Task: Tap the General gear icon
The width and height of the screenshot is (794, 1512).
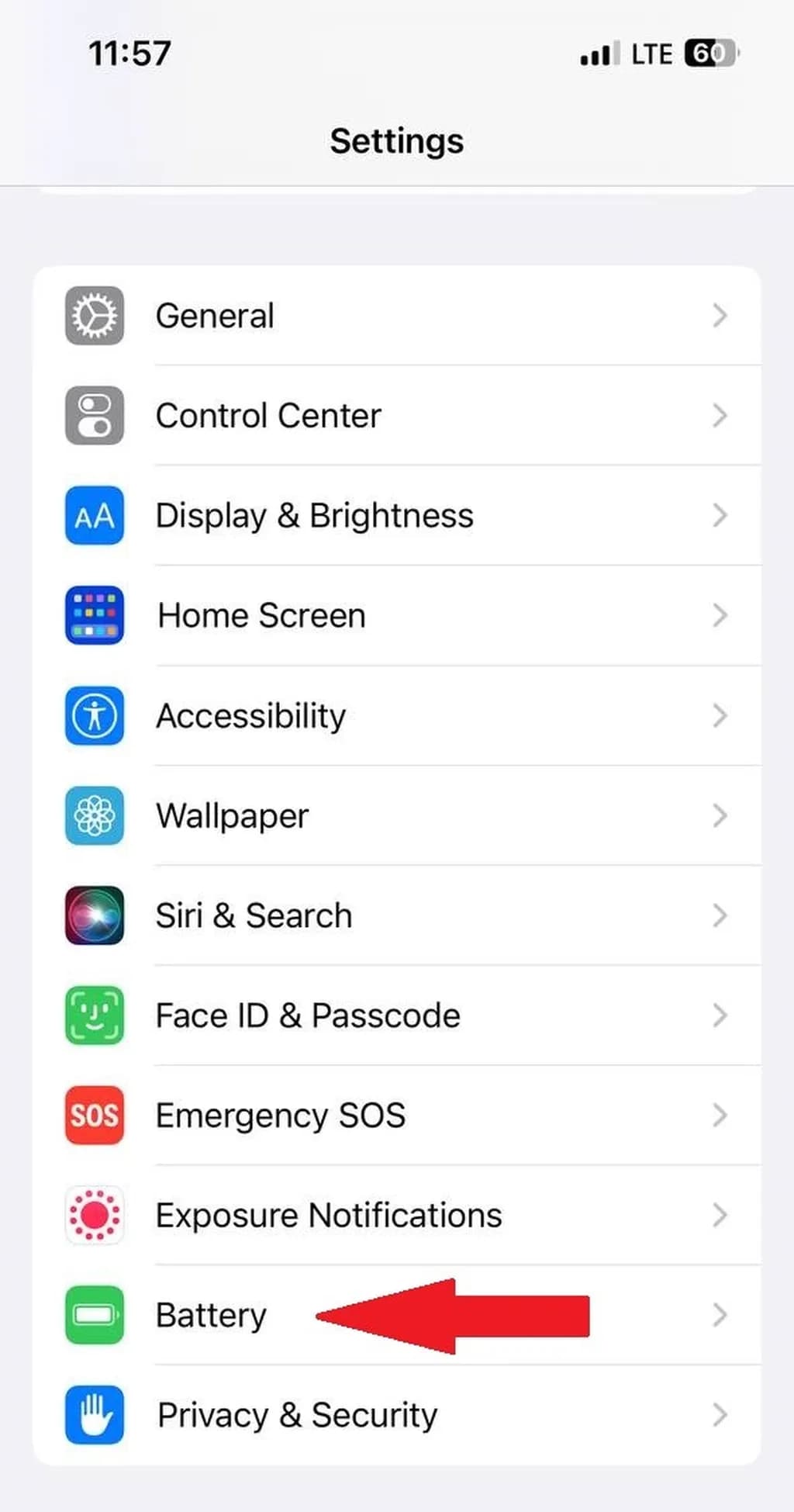Action: click(94, 316)
